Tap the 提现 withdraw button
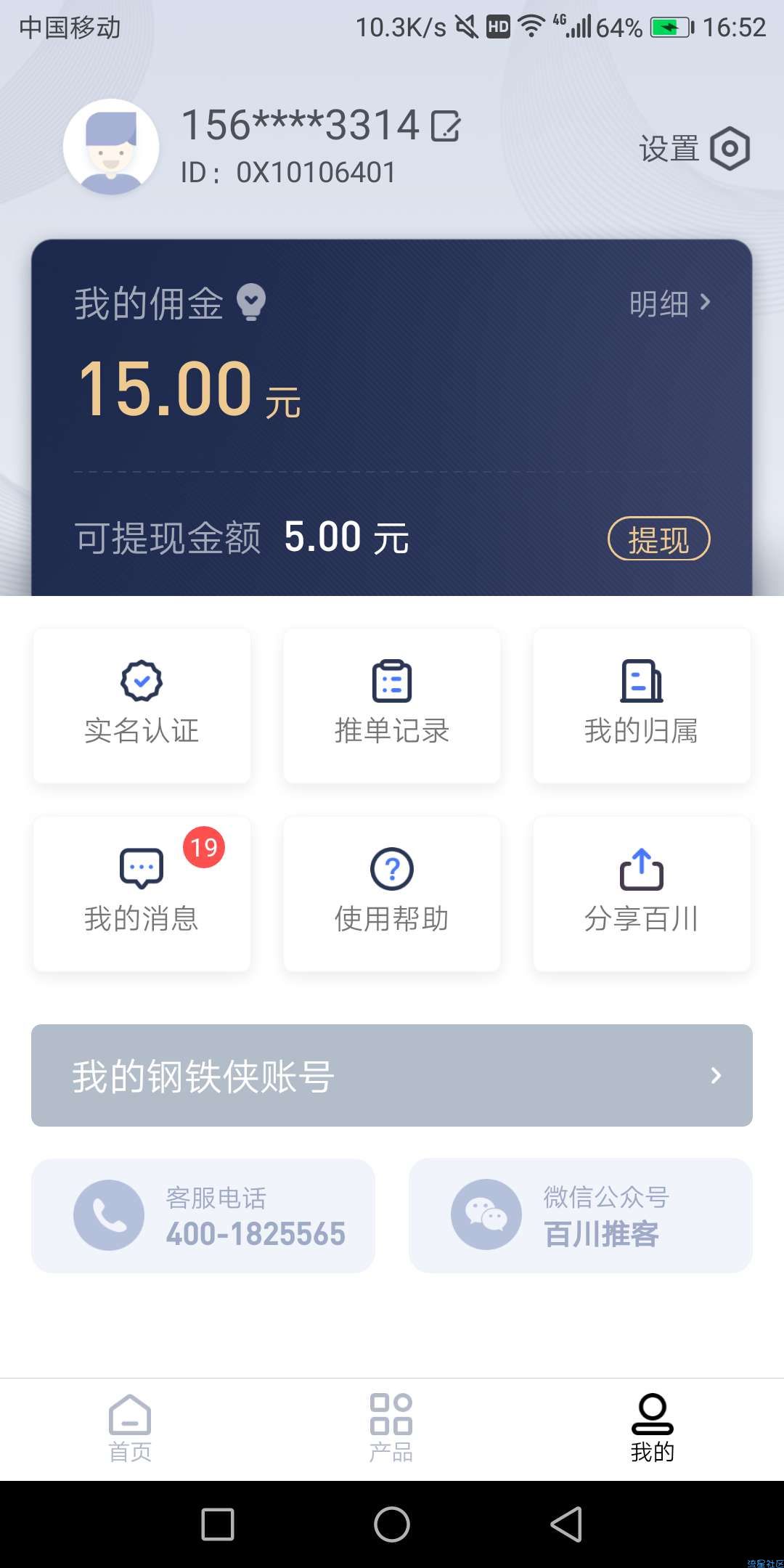This screenshot has height=1568, width=784. pyautogui.click(x=658, y=539)
